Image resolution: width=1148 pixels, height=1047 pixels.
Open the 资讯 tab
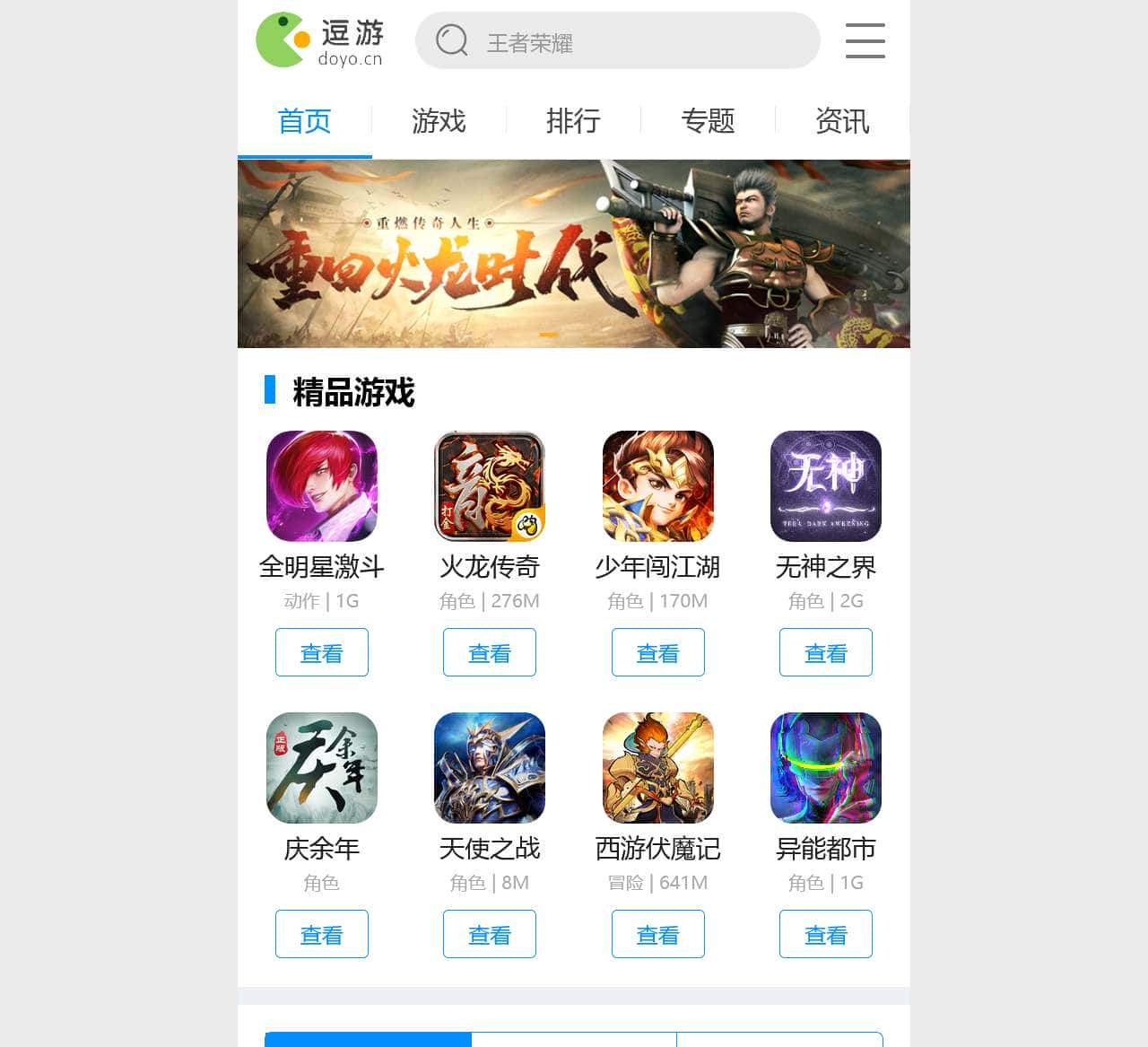pos(842,121)
